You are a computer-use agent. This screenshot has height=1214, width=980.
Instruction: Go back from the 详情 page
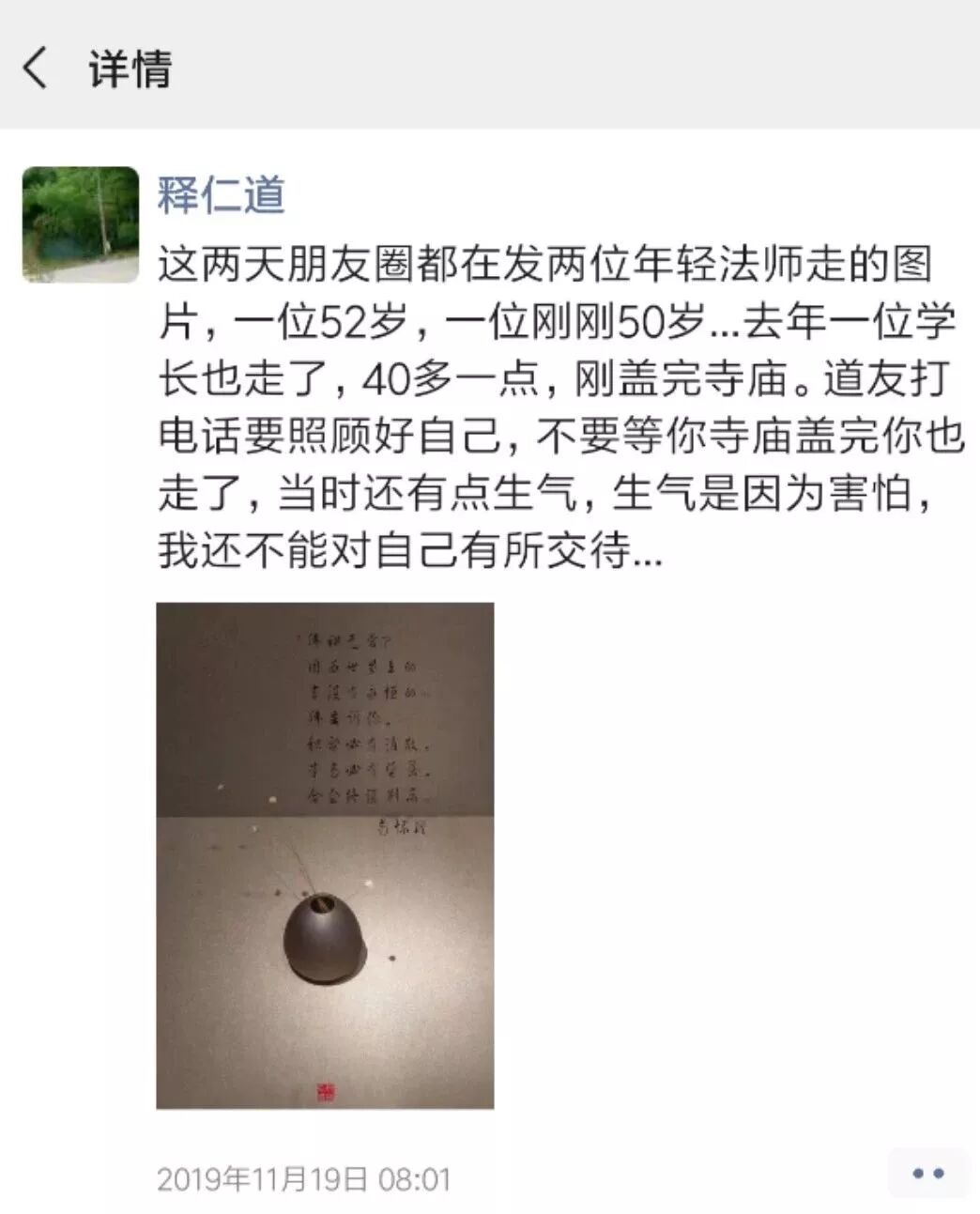[36, 69]
